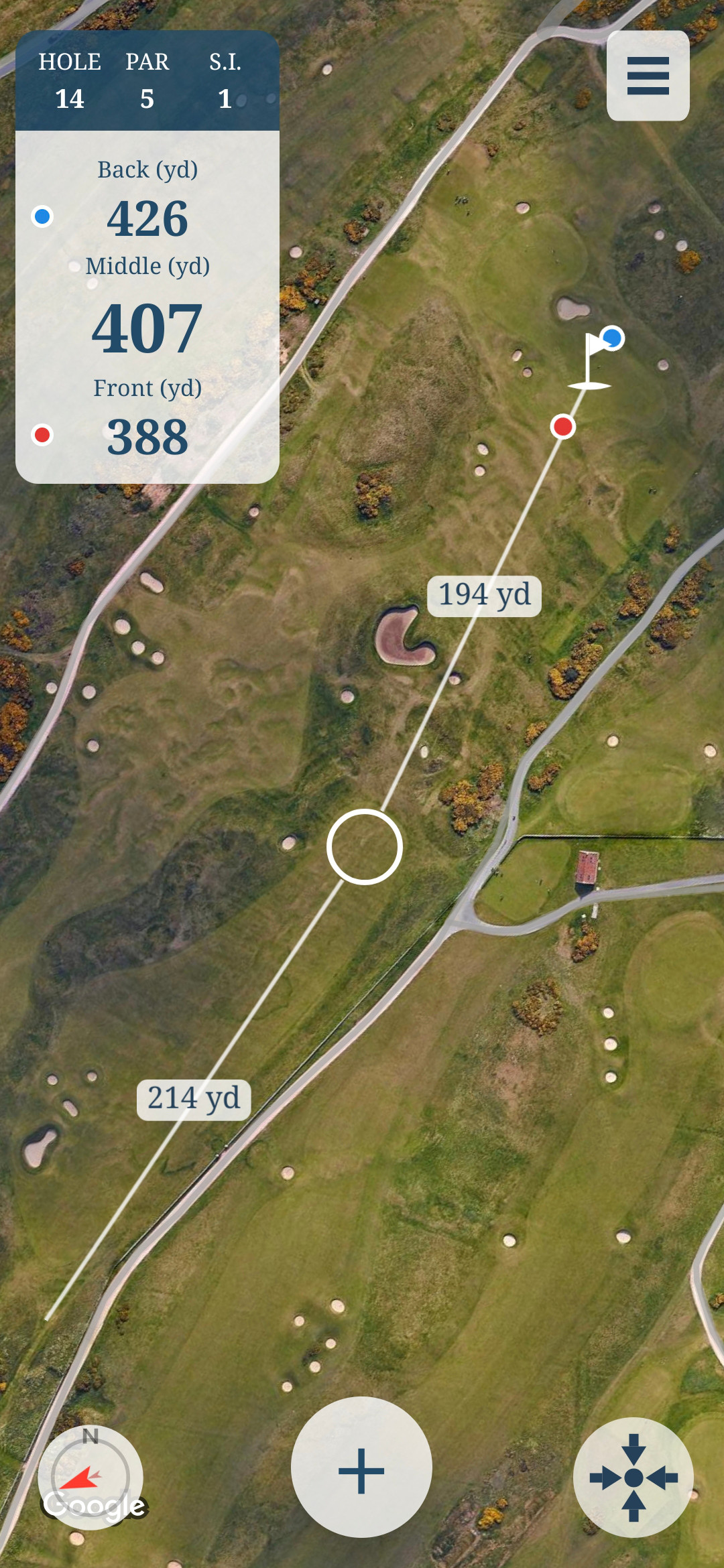Open the hamburger menu
Viewport: 724px width, 1568px height.
pyautogui.click(x=648, y=76)
